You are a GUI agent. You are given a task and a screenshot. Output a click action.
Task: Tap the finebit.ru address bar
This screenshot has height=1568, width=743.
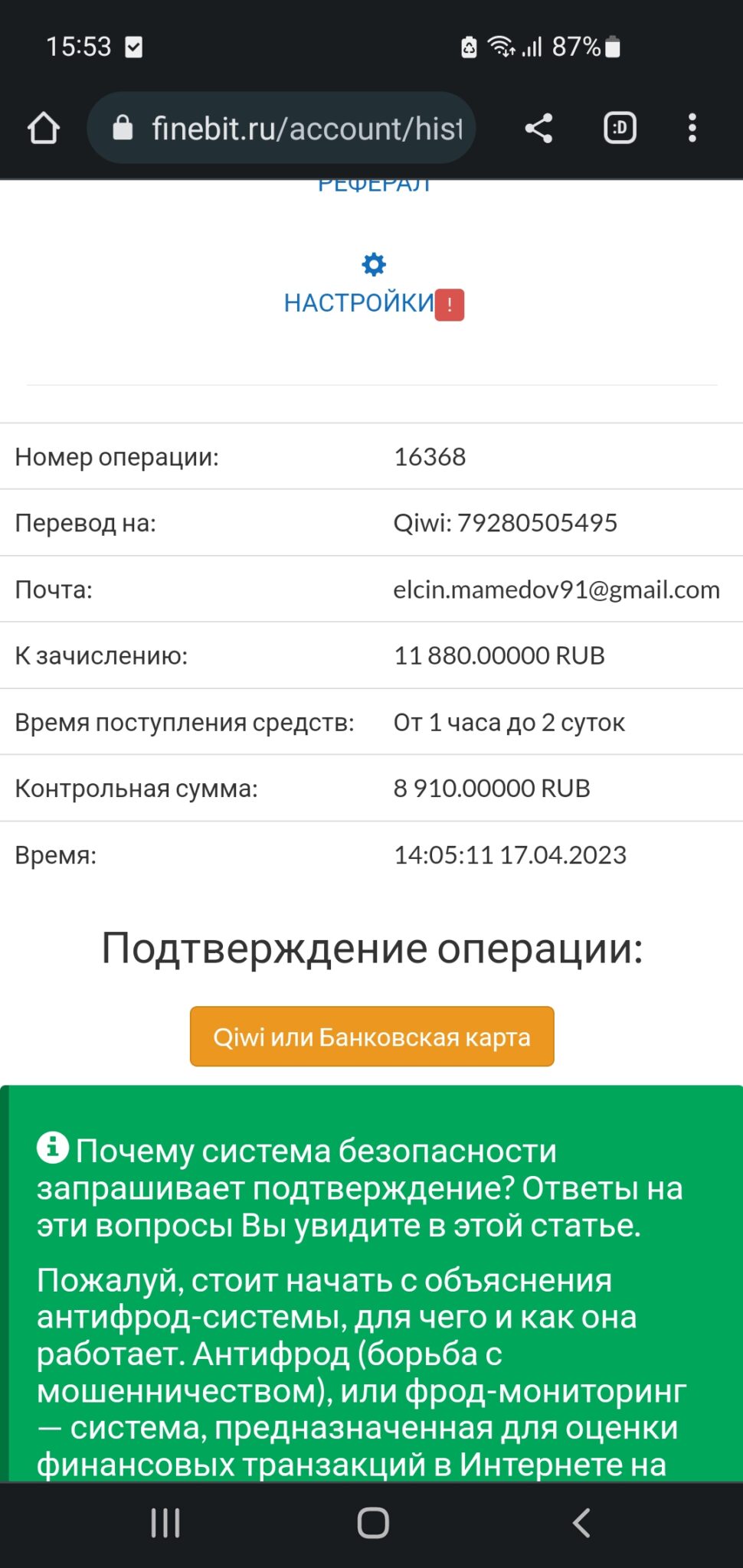281,128
